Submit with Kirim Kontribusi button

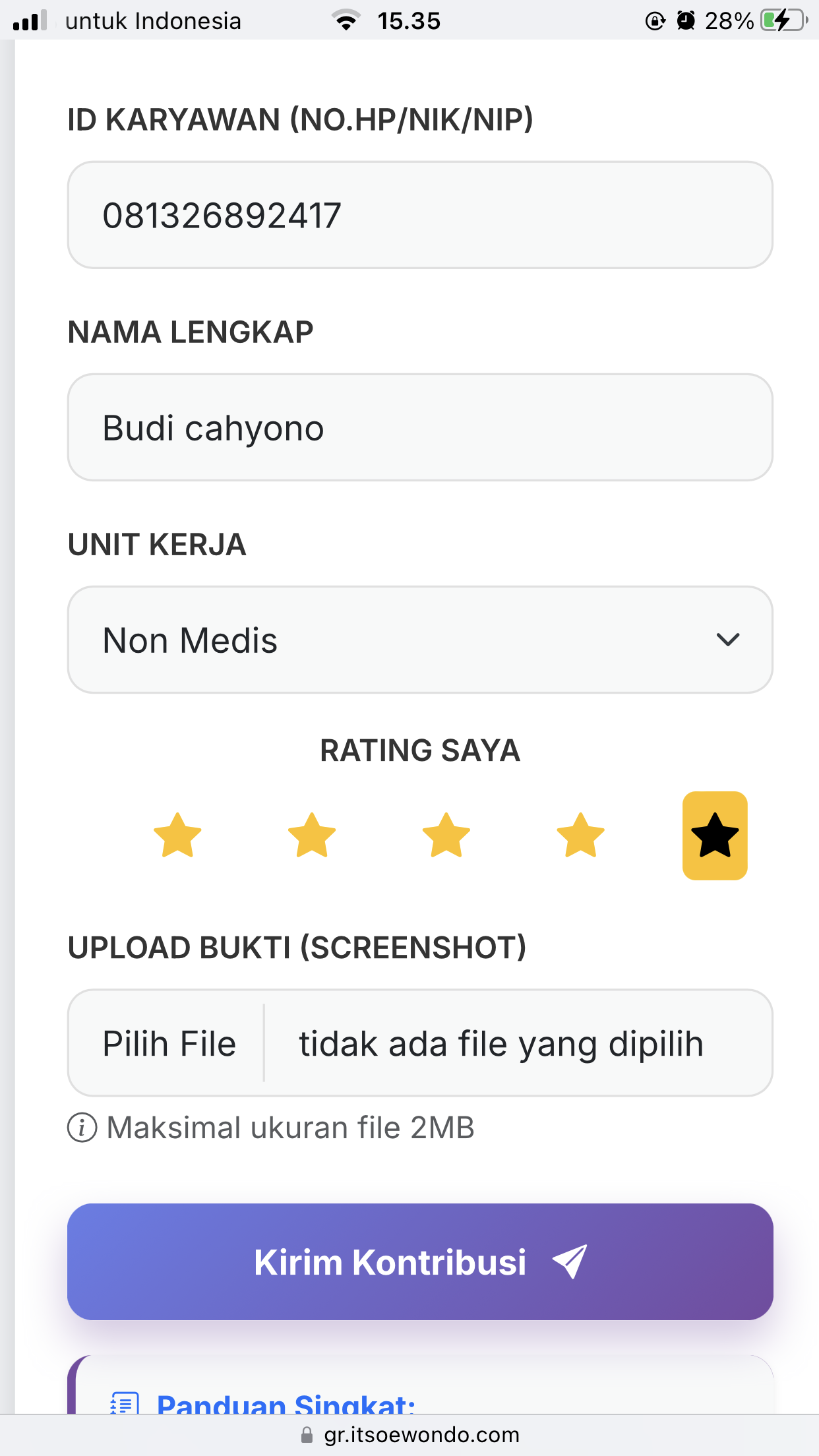pyautogui.click(x=419, y=1261)
